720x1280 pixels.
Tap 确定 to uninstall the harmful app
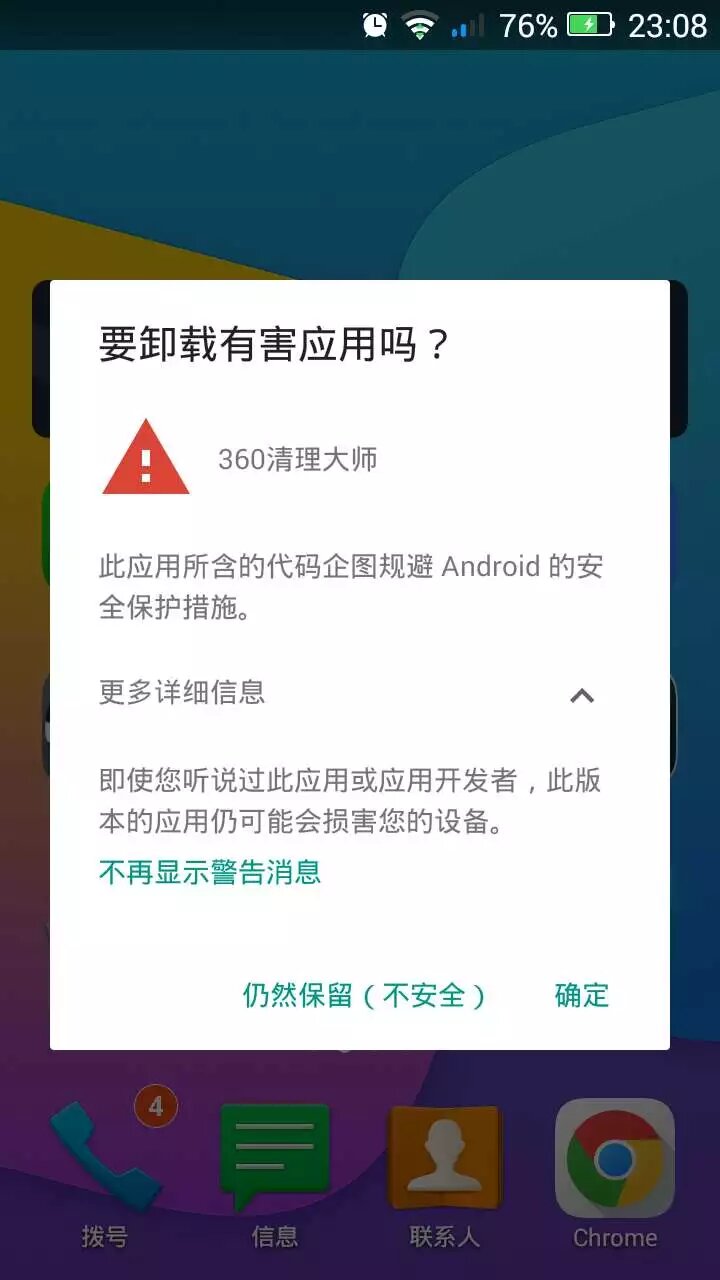tap(582, 995)
